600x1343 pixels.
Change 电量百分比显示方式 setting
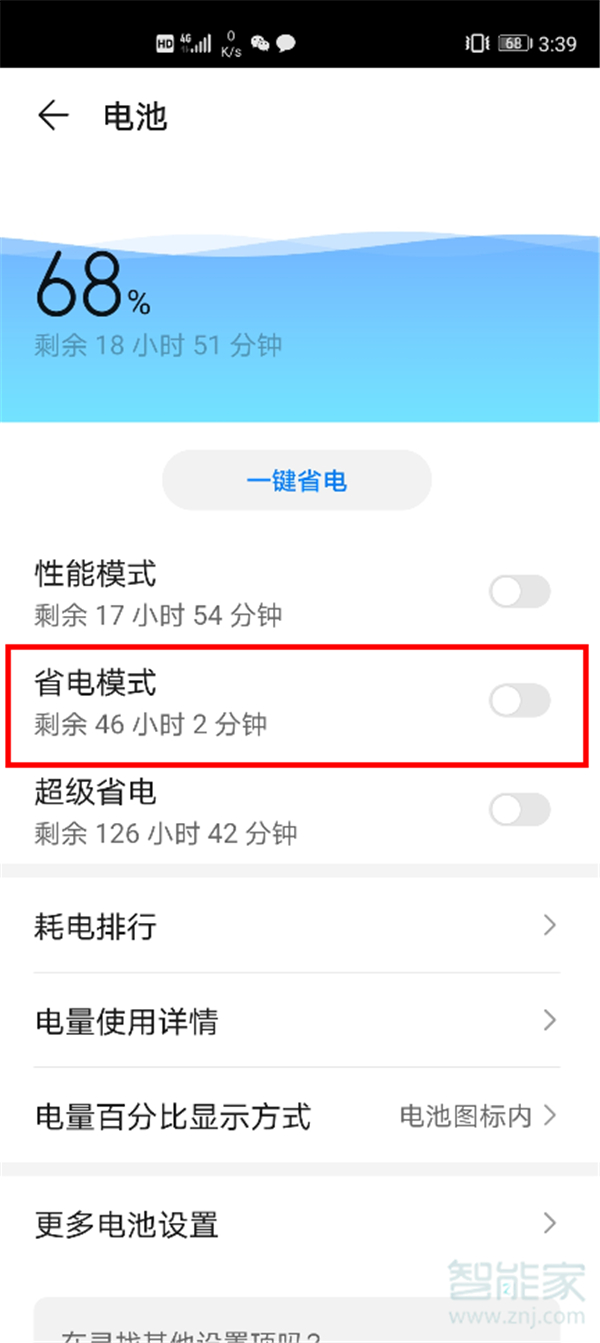coord(297,1116)
